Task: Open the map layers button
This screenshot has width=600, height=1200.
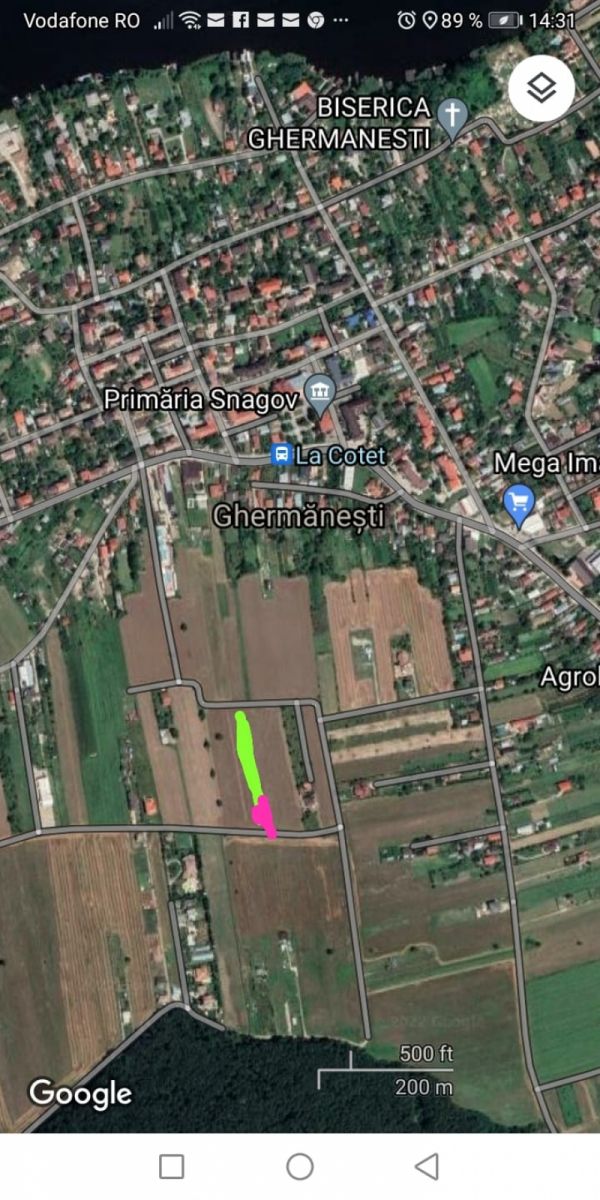Action: 541,89
